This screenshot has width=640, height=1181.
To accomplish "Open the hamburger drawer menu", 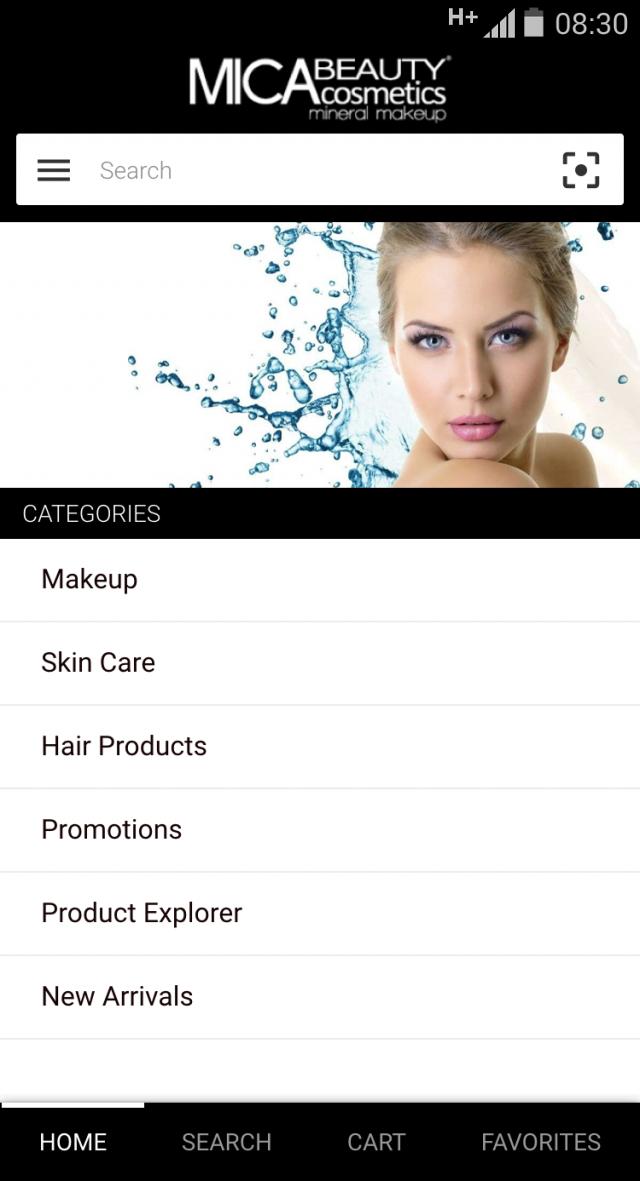I will 54,170.
